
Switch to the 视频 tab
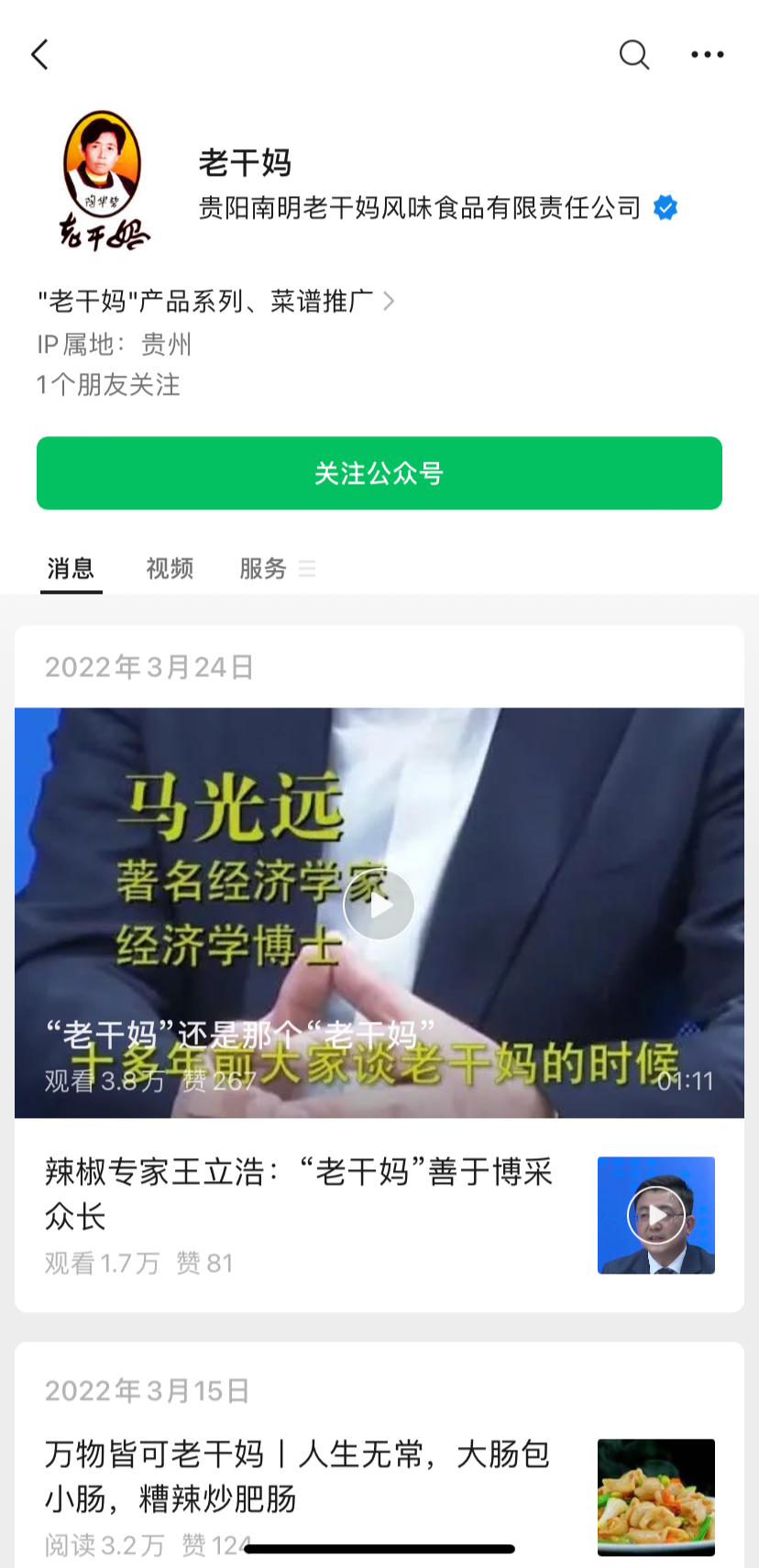click(170, 568)
